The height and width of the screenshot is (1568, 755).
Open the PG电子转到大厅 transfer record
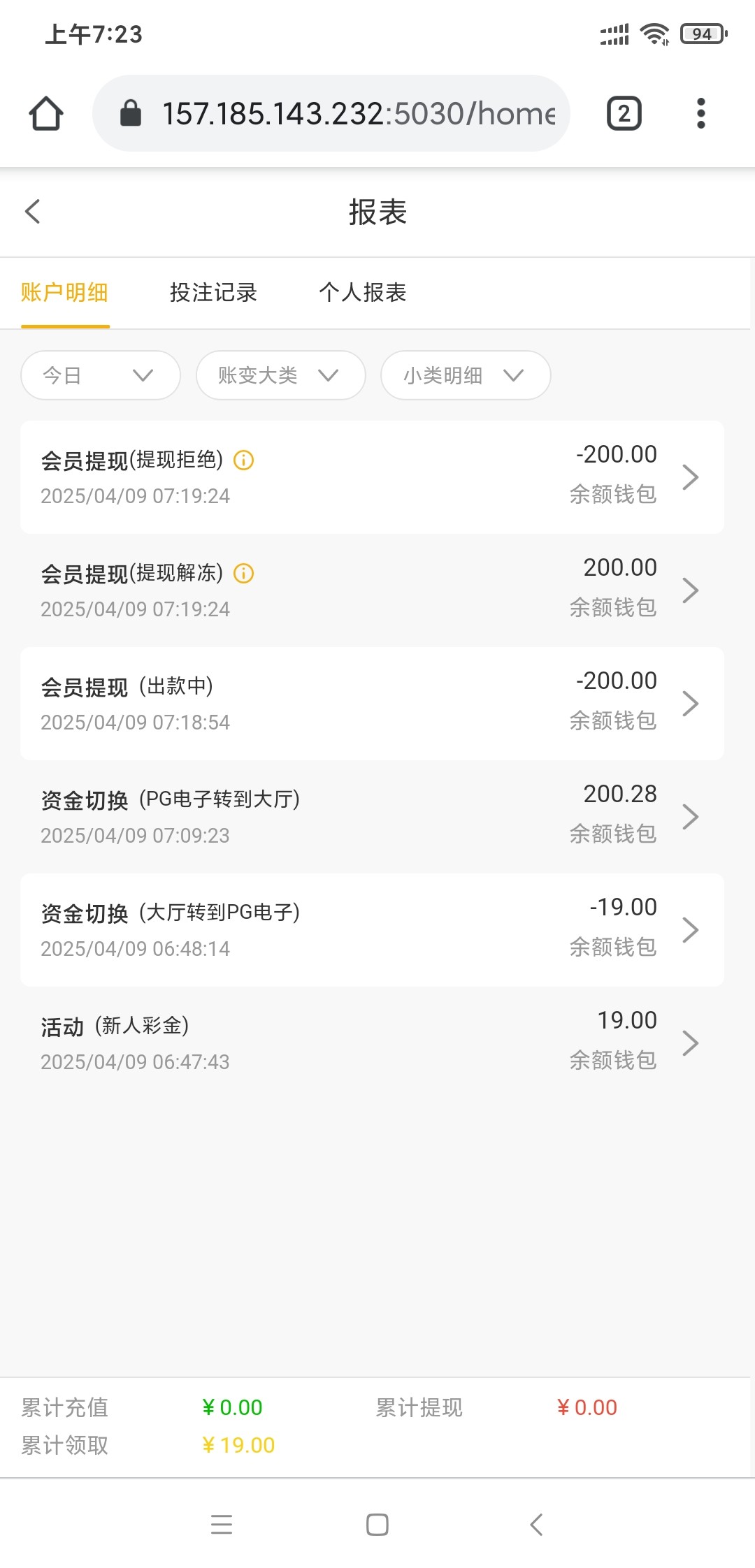coord(372,817)
